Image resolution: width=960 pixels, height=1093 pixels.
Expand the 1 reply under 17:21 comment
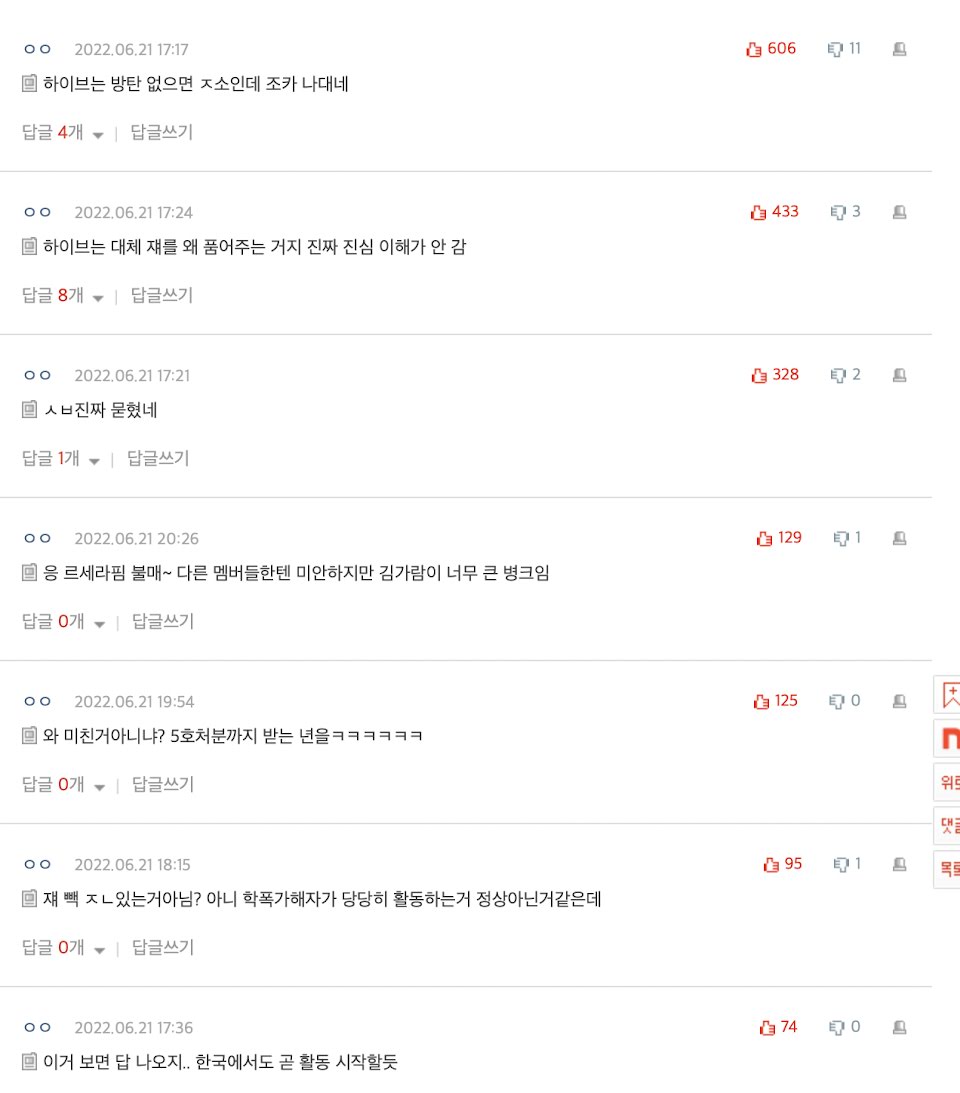pos(61,459)
